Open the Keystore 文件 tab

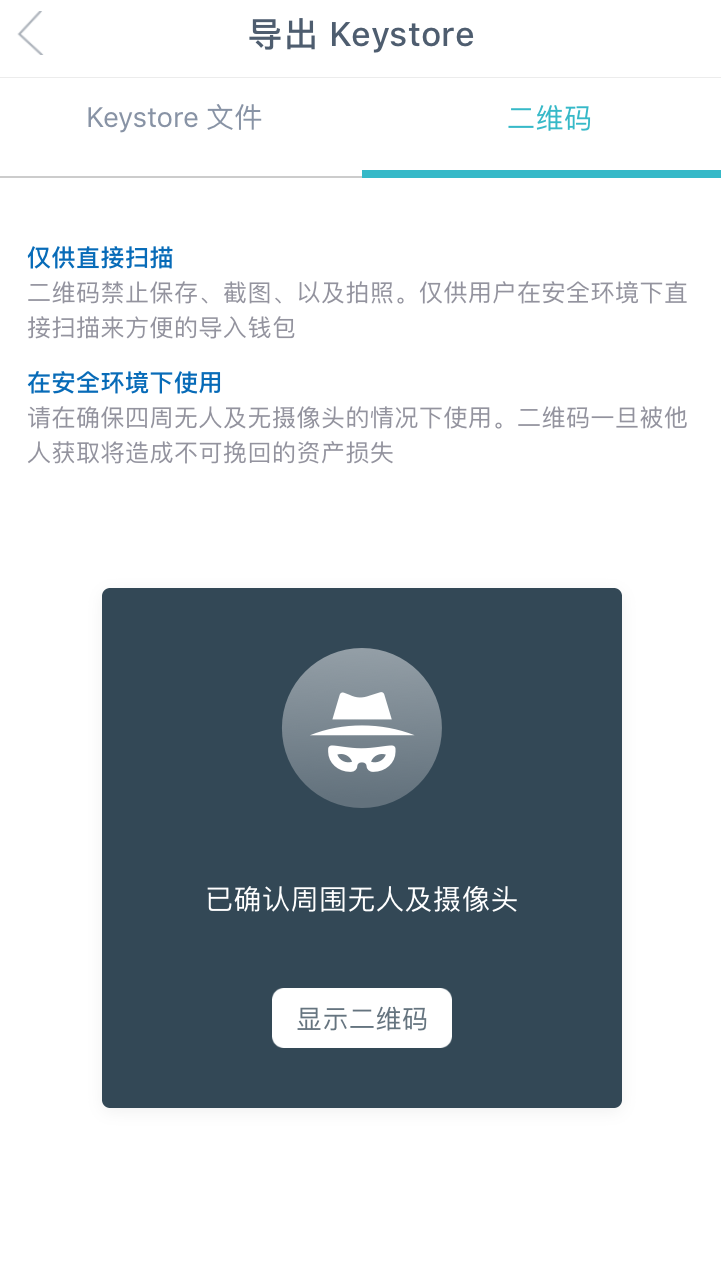(173, 117)
